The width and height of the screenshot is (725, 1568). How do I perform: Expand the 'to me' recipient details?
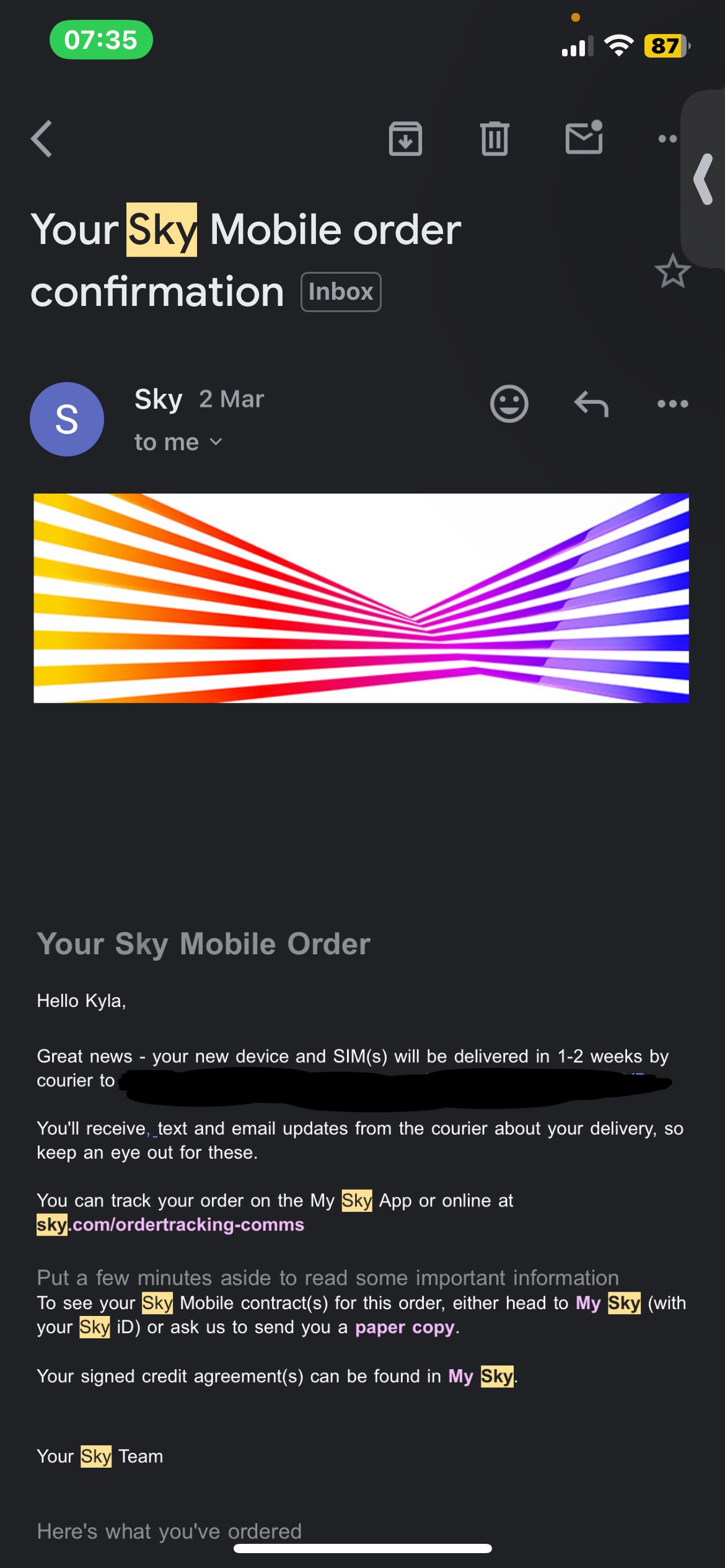tap(178, 442)
